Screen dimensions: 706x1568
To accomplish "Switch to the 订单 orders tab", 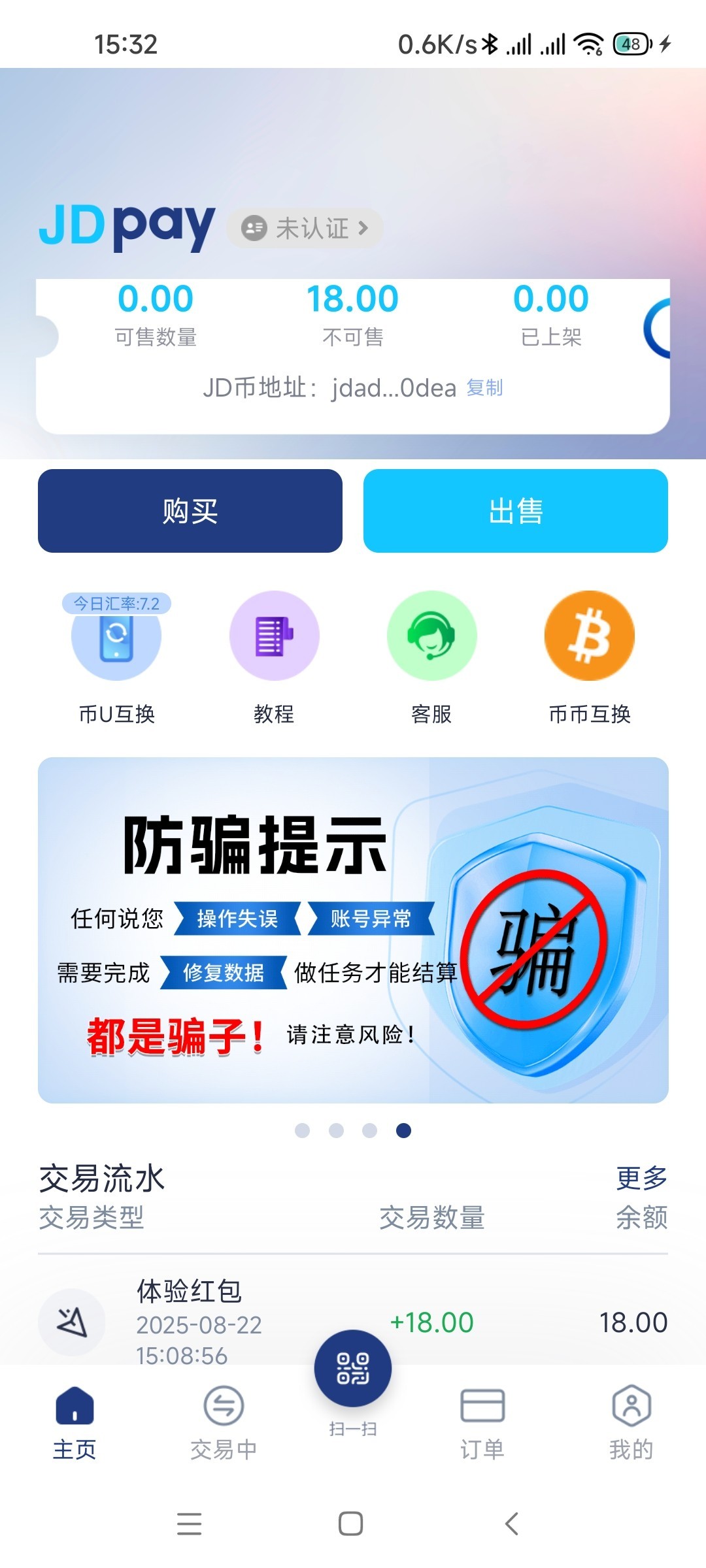I will 482,1422.
